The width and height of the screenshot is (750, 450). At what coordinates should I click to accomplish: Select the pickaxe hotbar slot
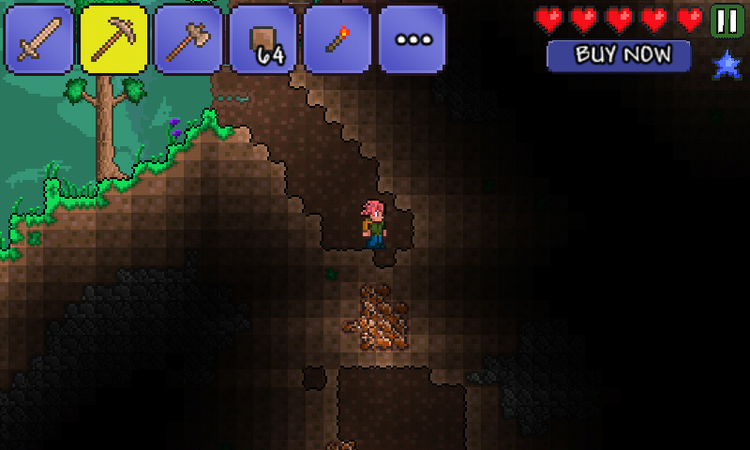113,39
